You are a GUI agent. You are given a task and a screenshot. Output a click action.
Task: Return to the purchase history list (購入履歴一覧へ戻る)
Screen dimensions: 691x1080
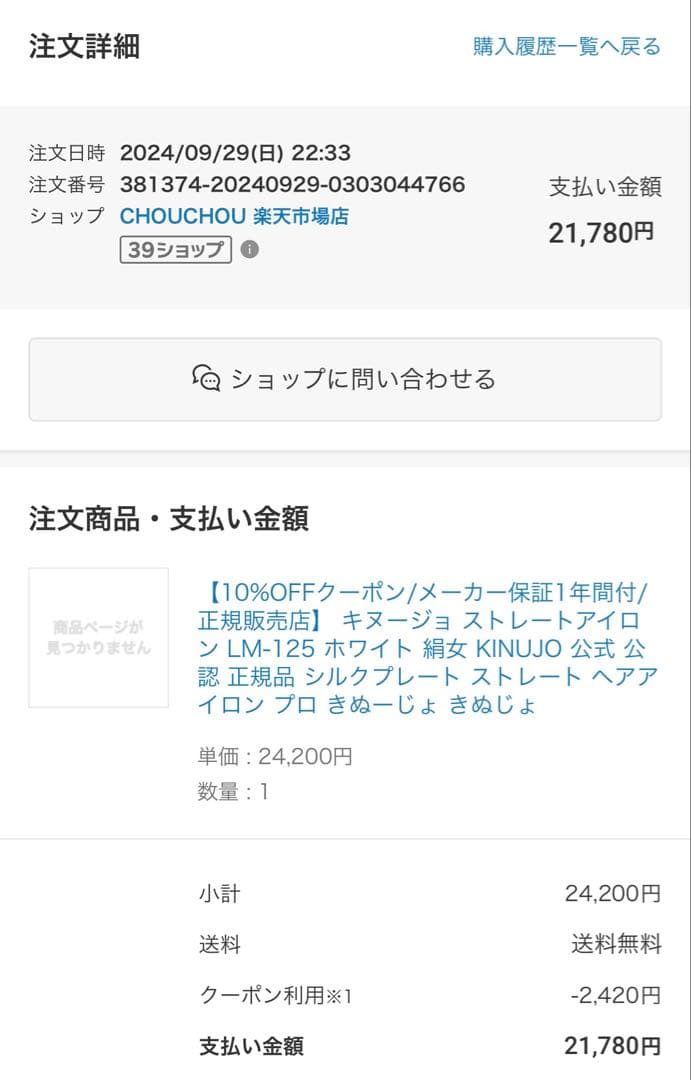566,46
